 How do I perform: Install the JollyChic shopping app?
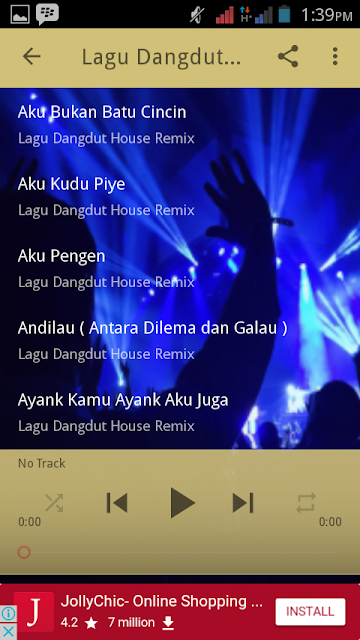pos(310,611)
